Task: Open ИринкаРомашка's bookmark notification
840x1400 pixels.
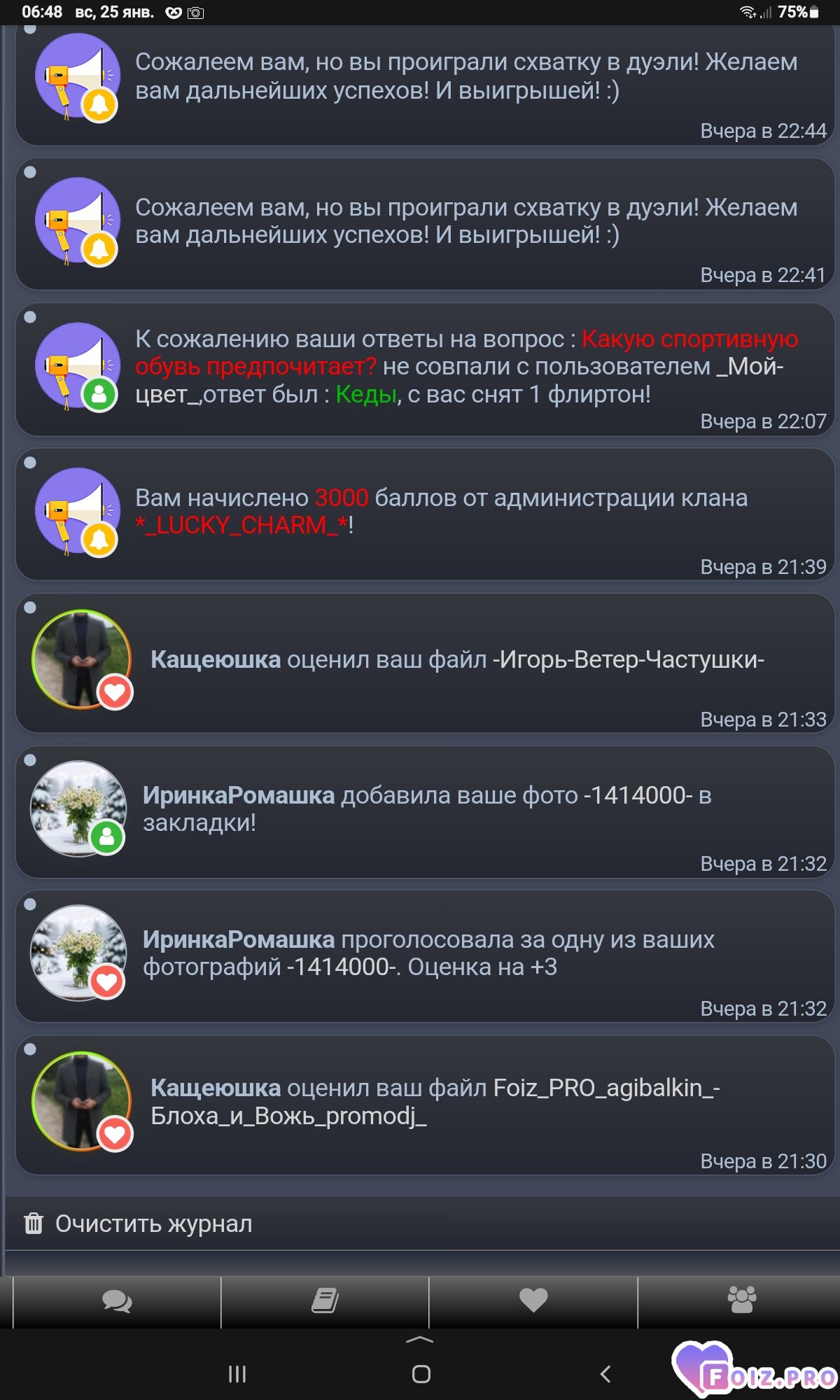Action: click(x=427, y=809)
